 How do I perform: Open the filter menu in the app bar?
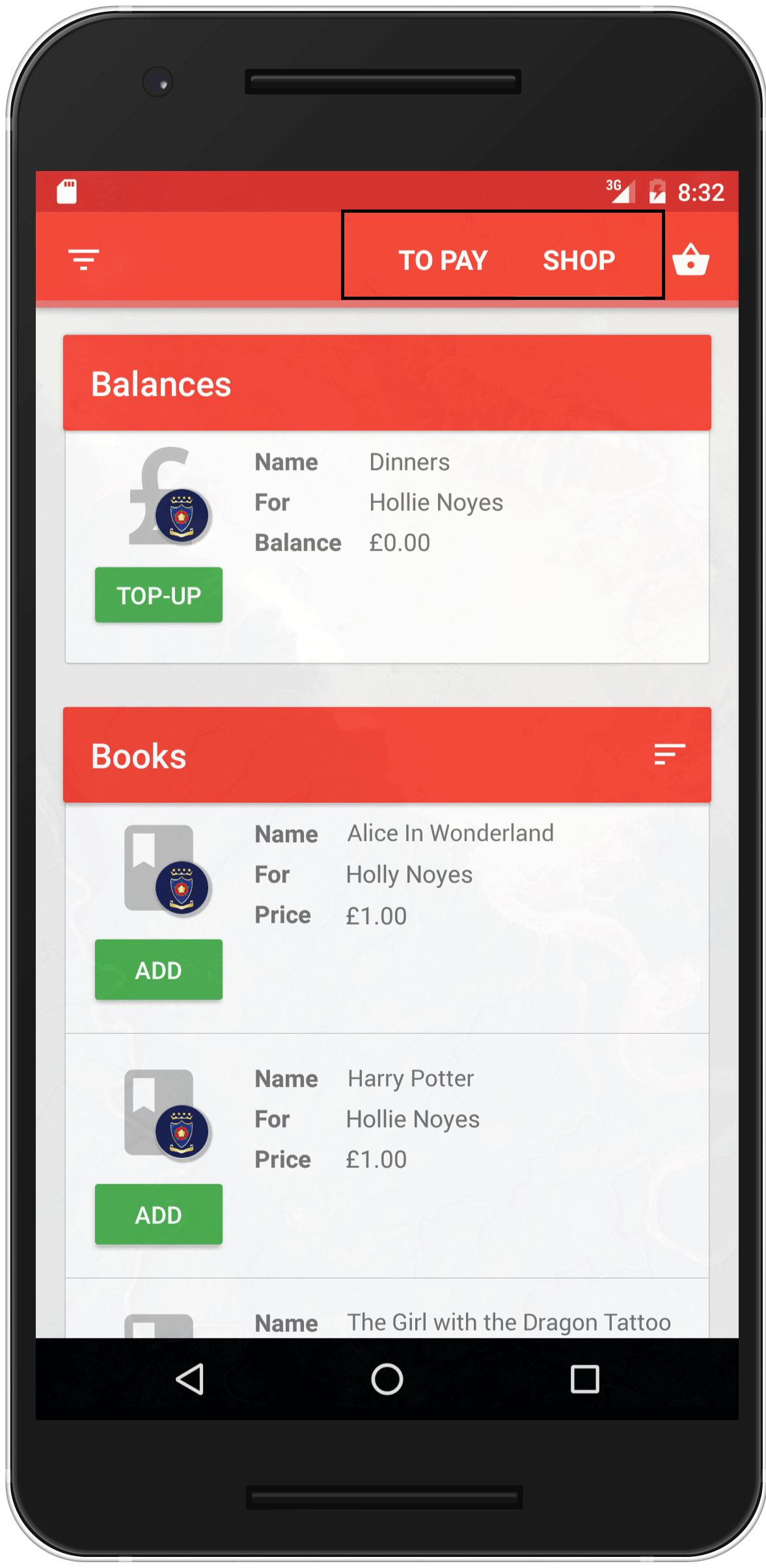[x=84, y=260]
